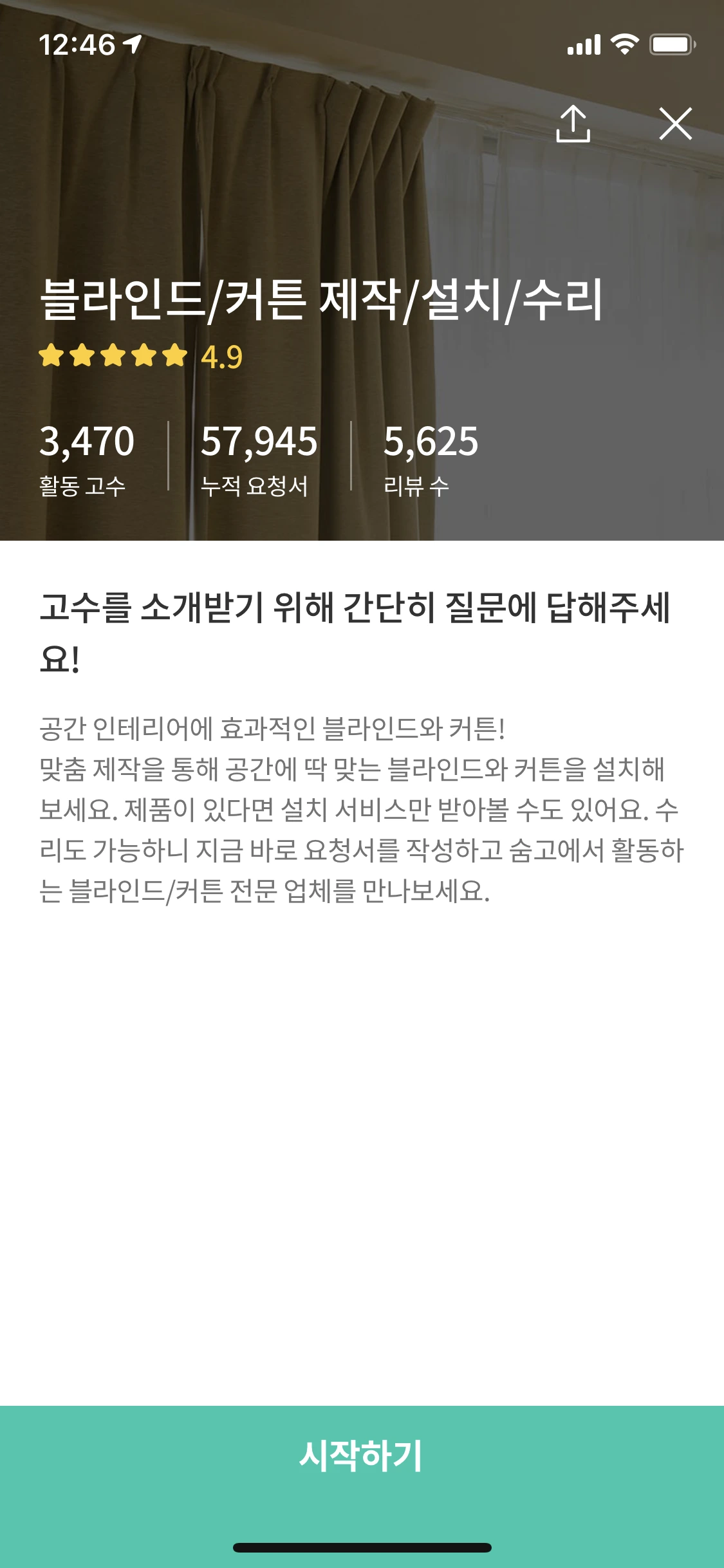This screenshot has height=1568, width=724.
Task: Tap the 활동 고수 count 3,470
Action: [86, 442]
